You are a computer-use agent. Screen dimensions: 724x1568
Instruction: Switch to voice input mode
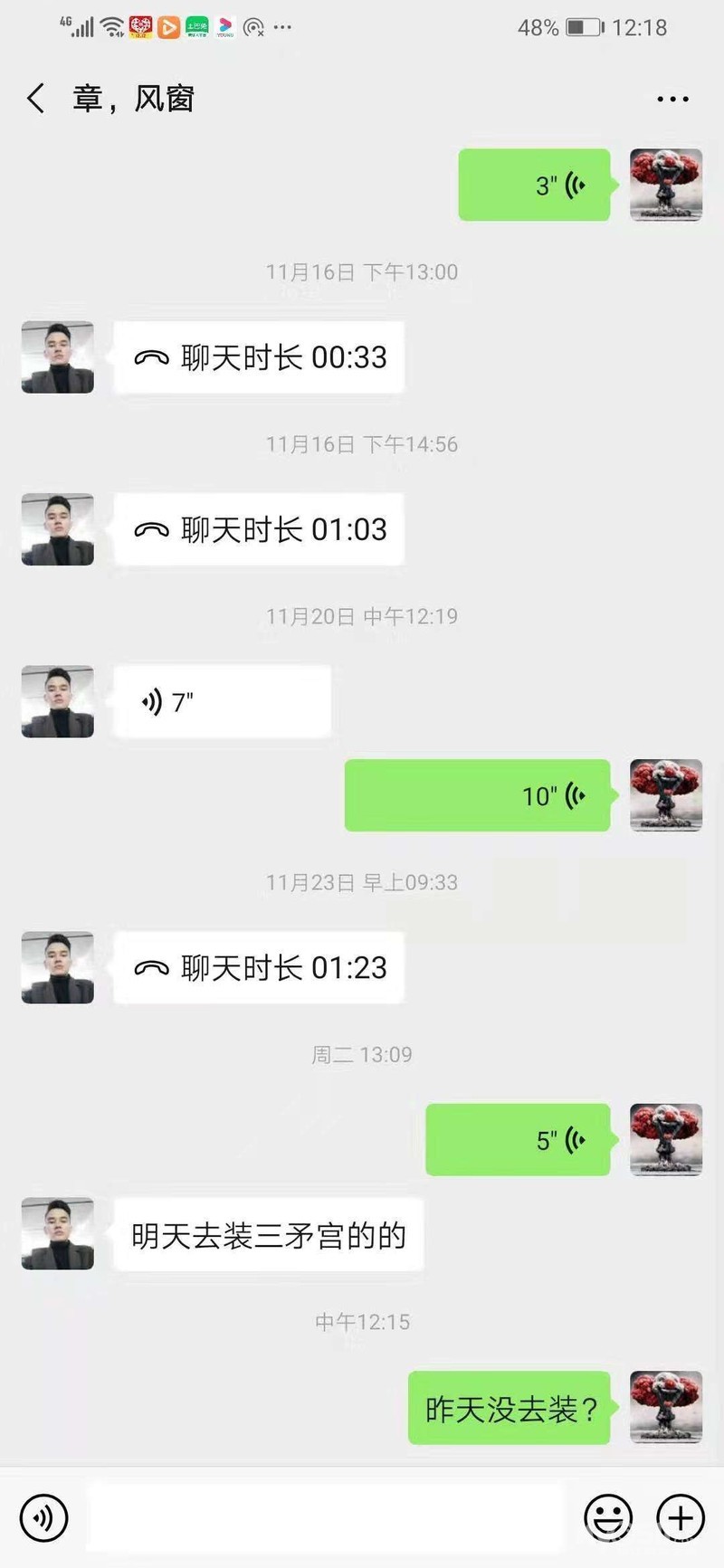pos(43,1517)
